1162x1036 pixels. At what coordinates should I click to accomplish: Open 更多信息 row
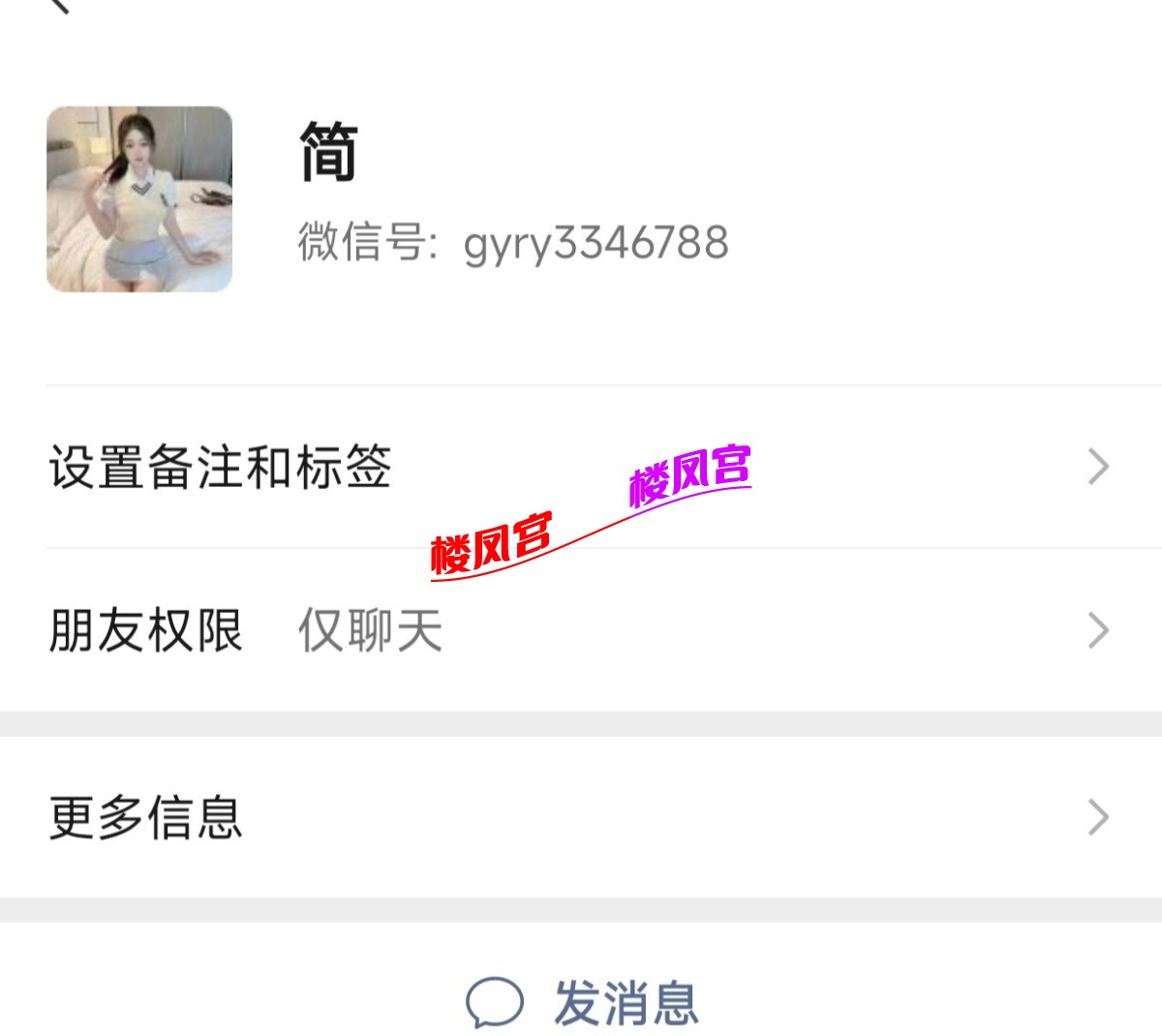(579, 817)
